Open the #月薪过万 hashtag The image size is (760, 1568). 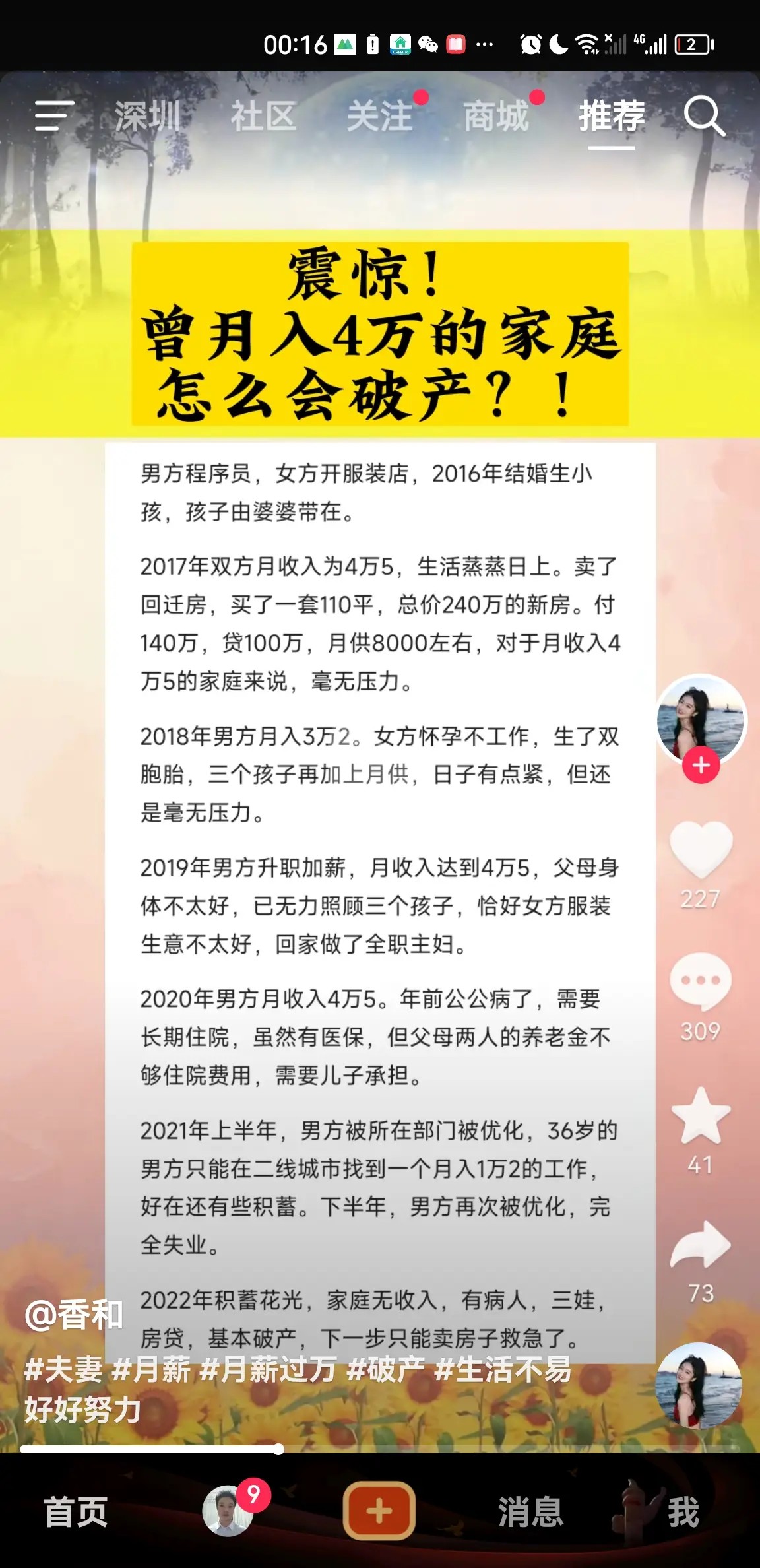pos(268,1370)
